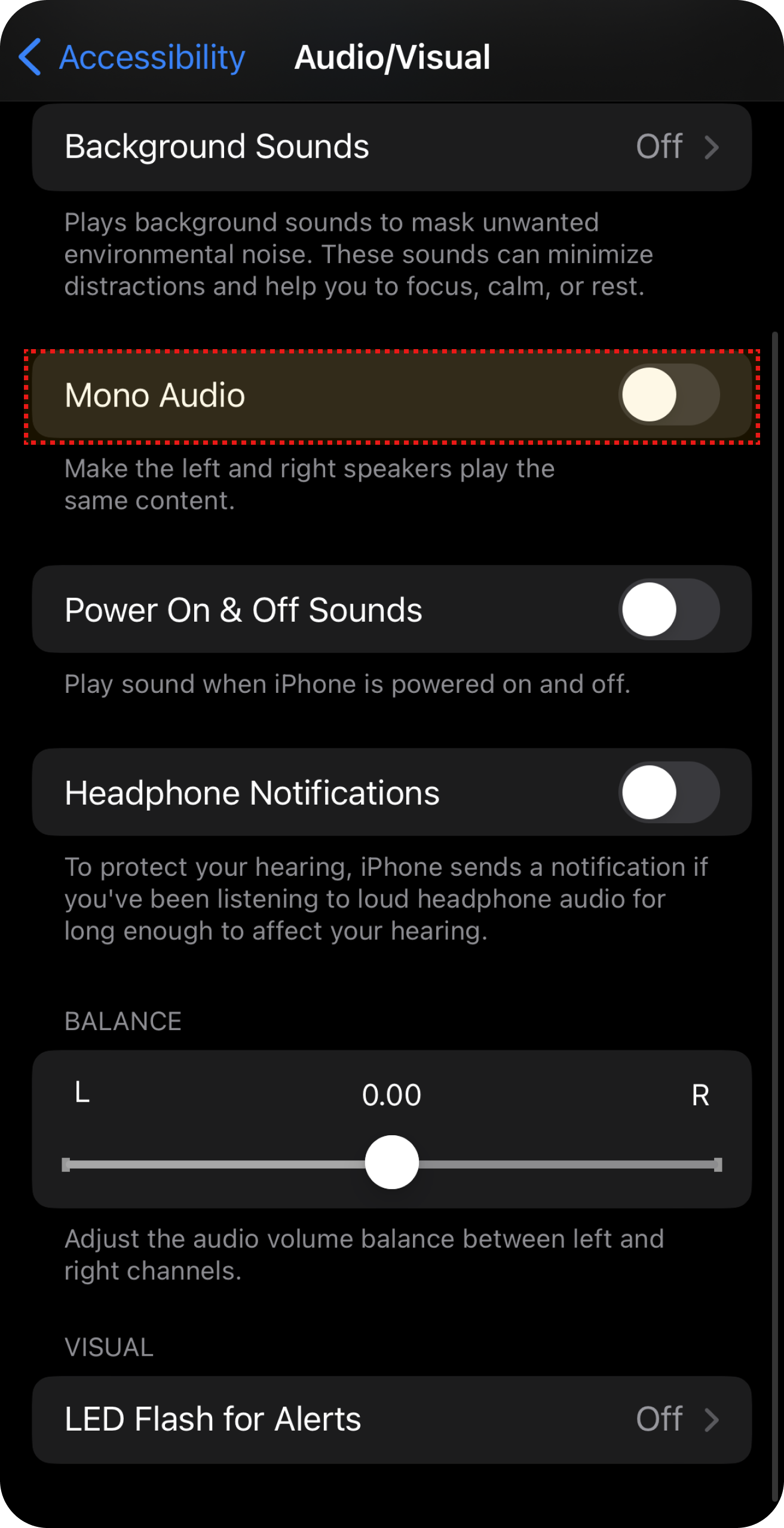Viewport: 784px width, 1528px height.
Task: Open Background Sounds settings
Action: tap(391, 147)
